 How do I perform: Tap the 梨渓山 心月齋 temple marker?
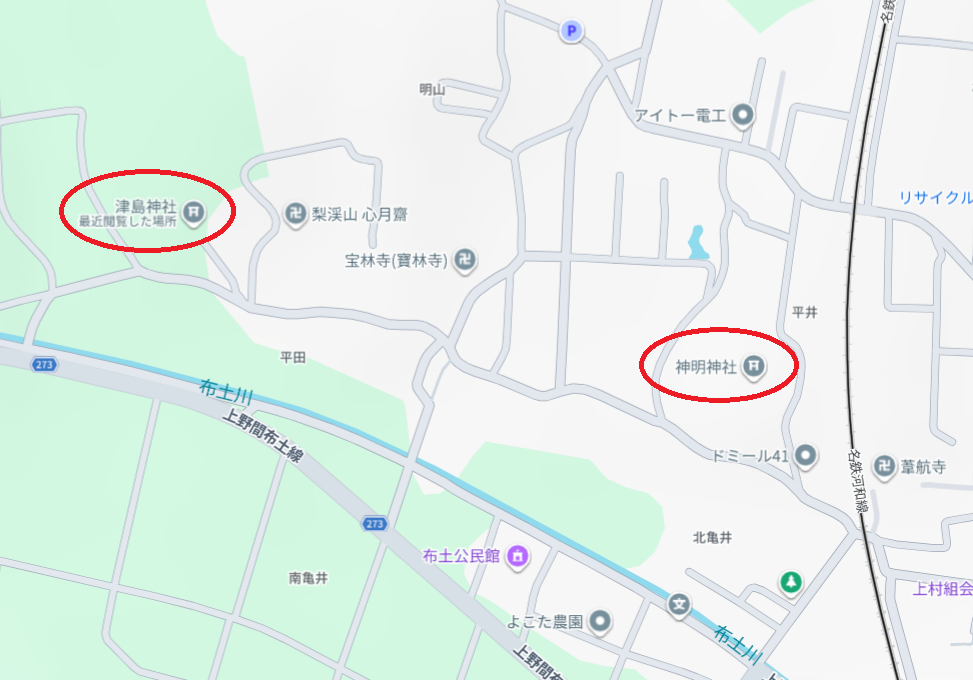[295, 213]
